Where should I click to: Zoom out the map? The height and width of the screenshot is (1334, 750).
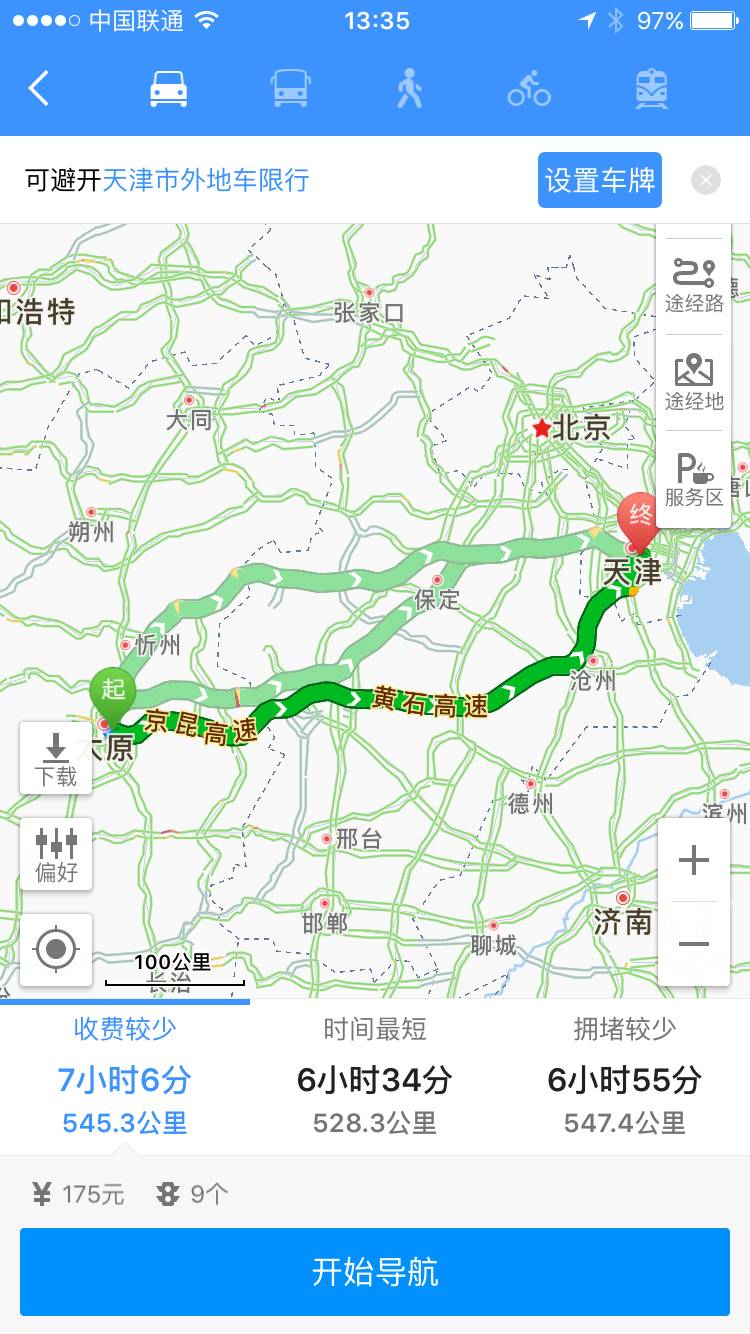(x=693, y=944)
